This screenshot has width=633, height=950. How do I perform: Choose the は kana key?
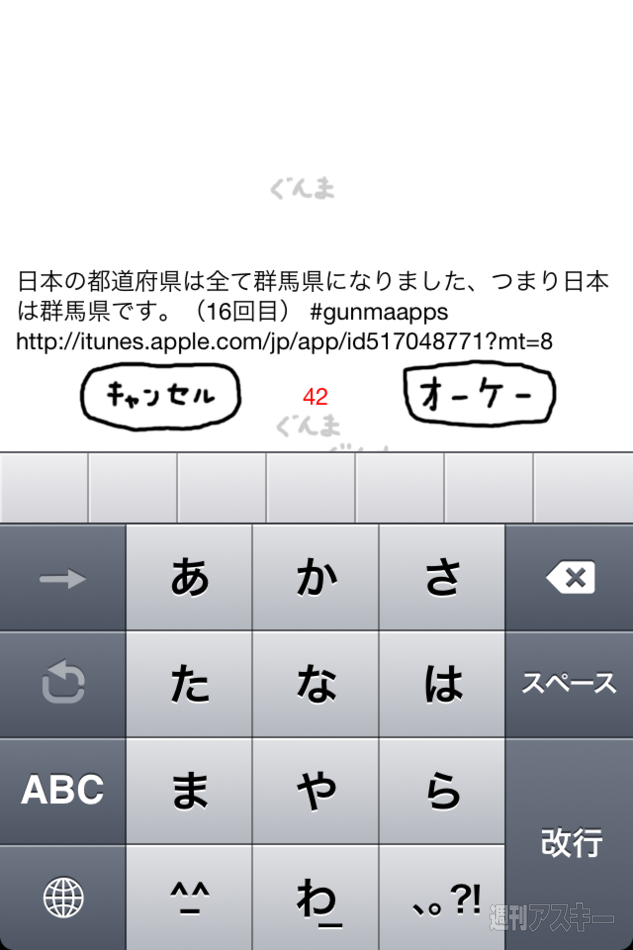point(442,684)
